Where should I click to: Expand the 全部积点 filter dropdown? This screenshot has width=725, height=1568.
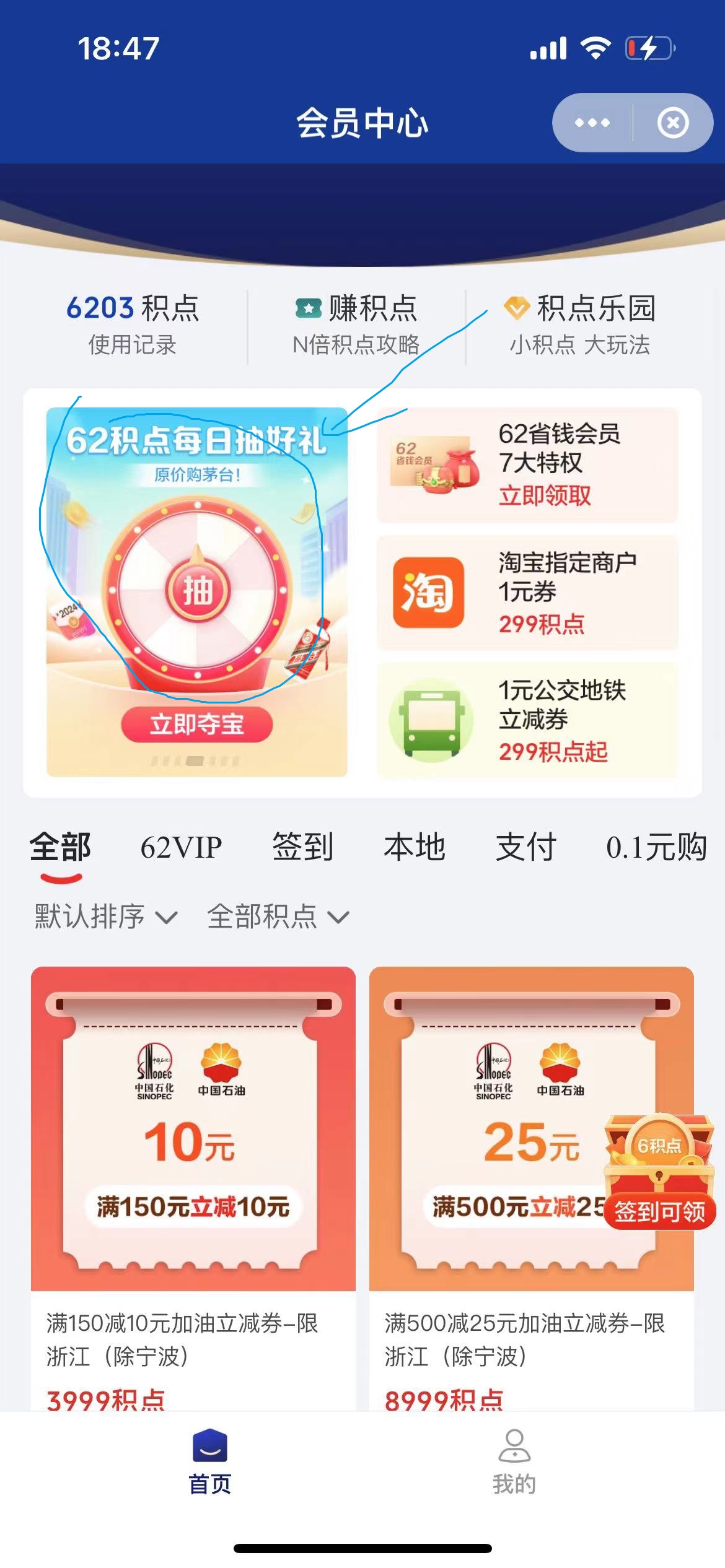click(x=278, y=917)
